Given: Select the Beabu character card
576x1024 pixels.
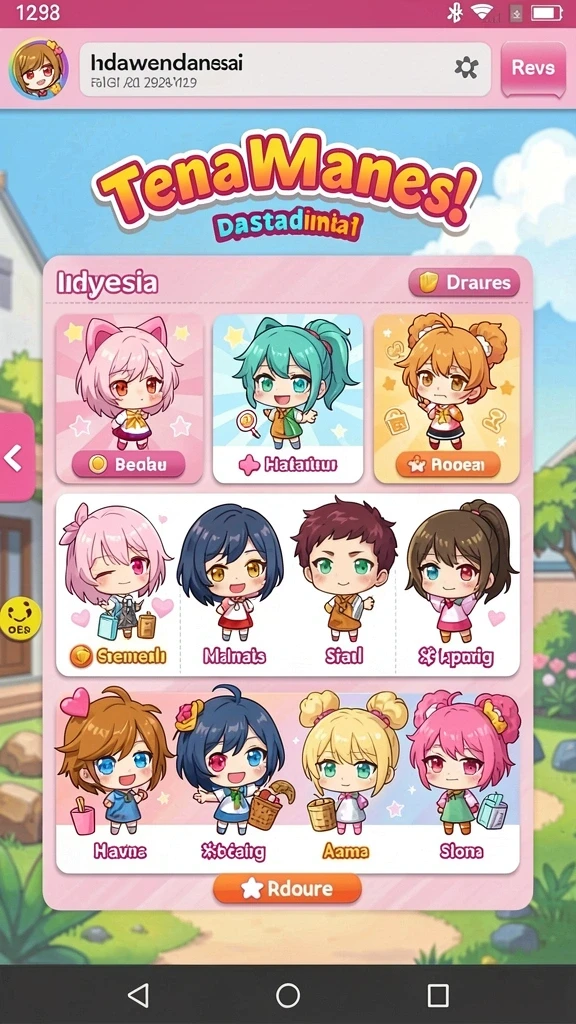Looking at the screenshot, I should click(x=129, y=398).
